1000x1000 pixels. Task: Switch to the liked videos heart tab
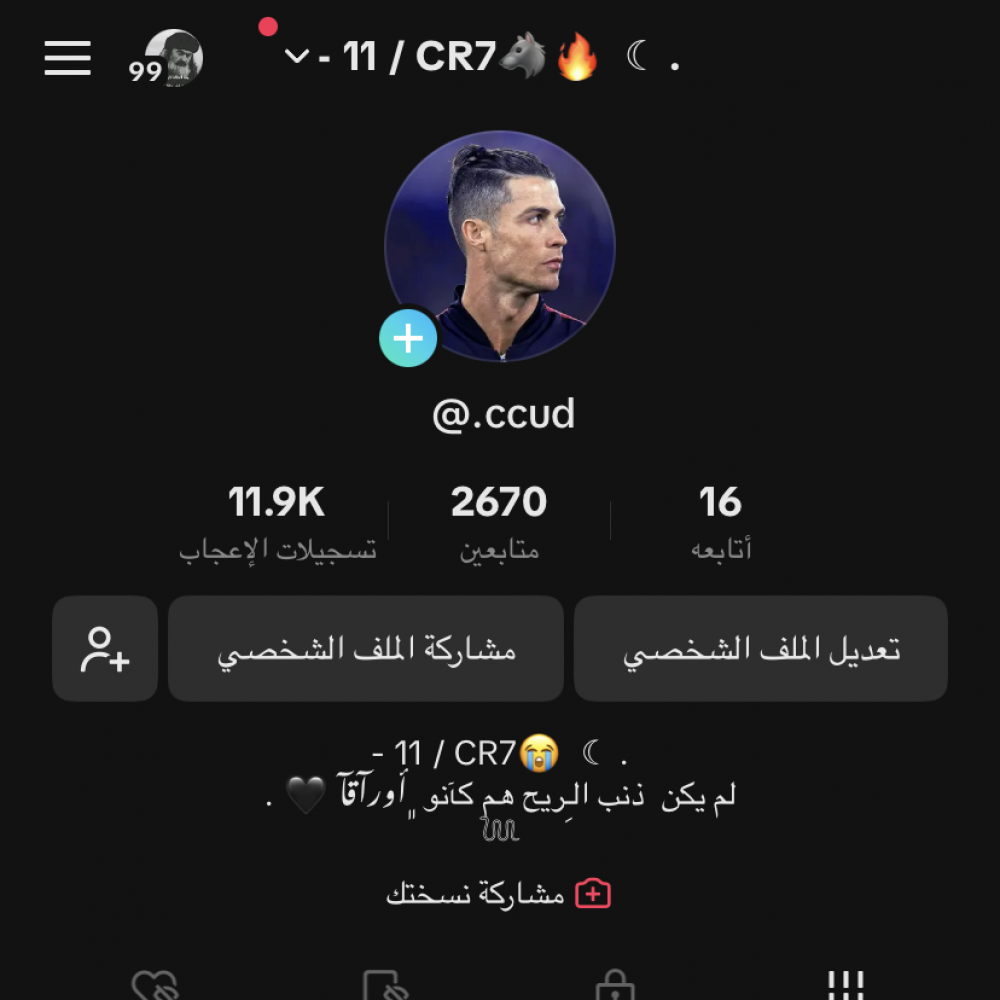(155, 987)
